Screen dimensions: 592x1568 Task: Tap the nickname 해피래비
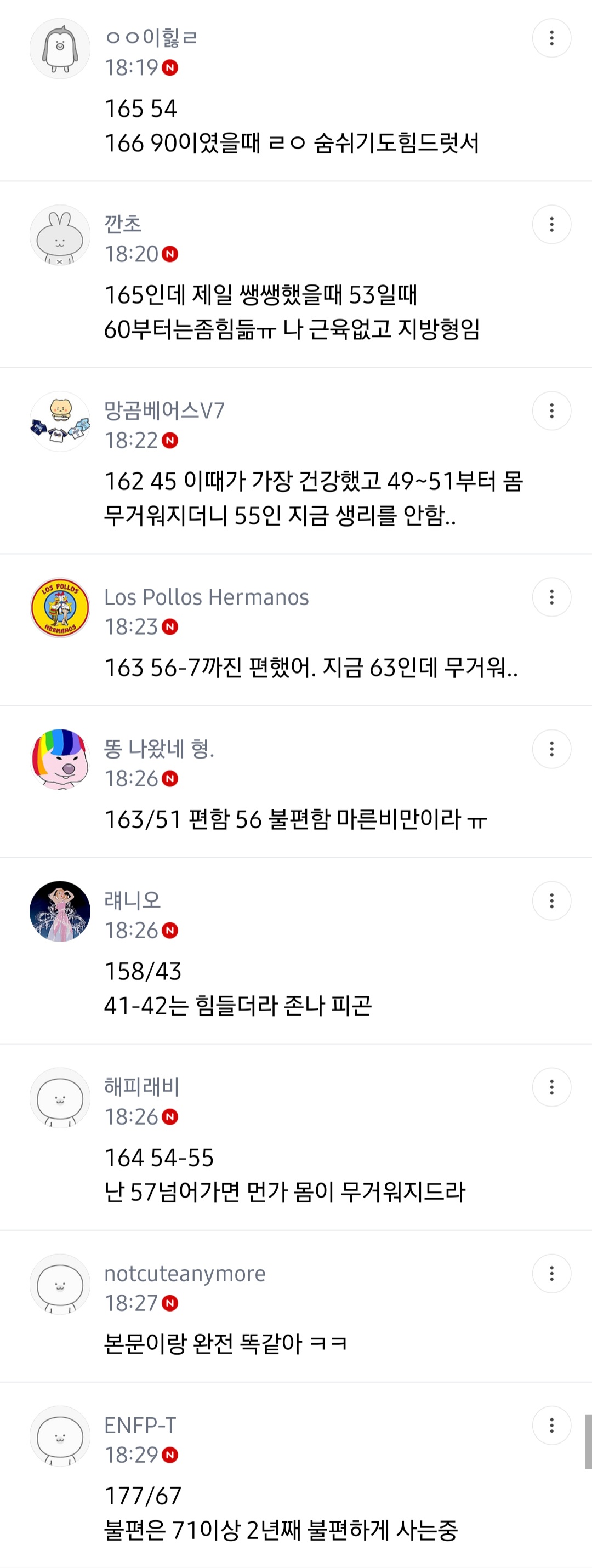[142, 1086]
